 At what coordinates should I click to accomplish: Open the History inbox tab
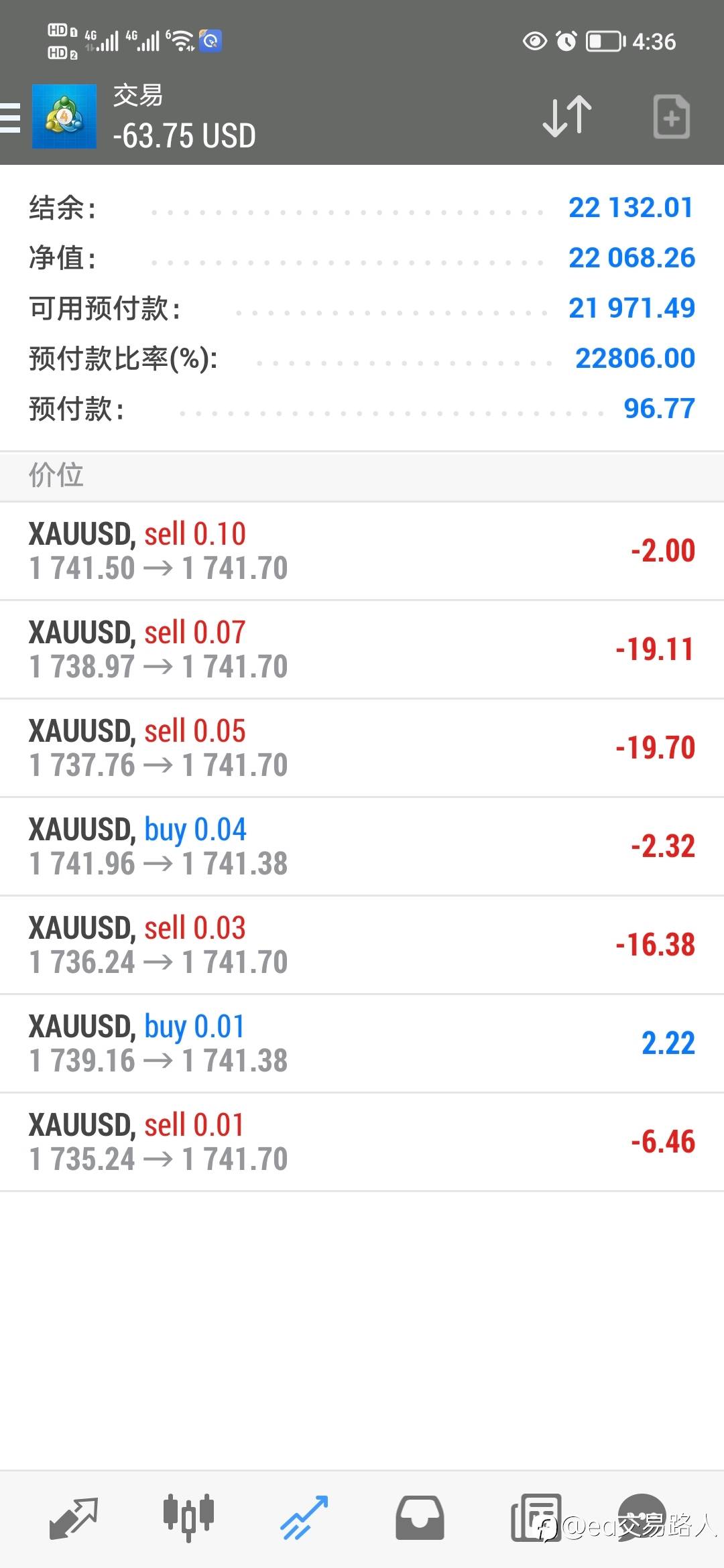420,1518
